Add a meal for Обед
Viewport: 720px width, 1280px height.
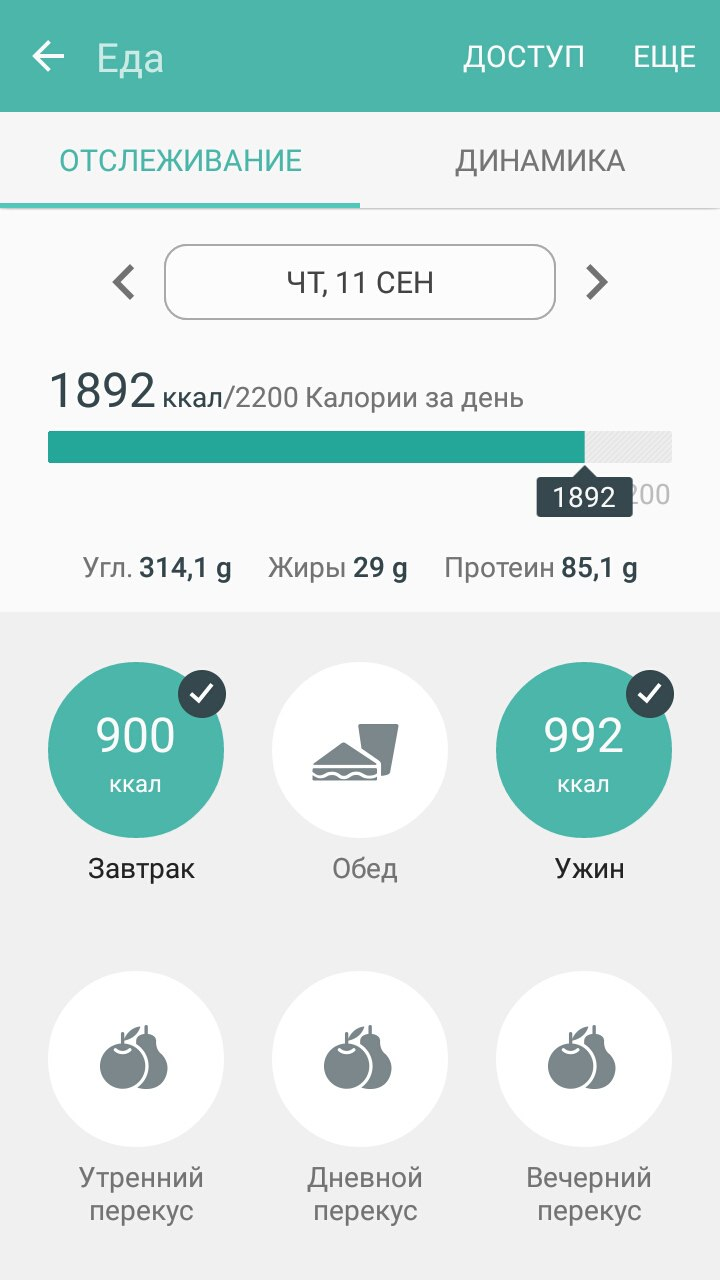[x=360, y=750]
